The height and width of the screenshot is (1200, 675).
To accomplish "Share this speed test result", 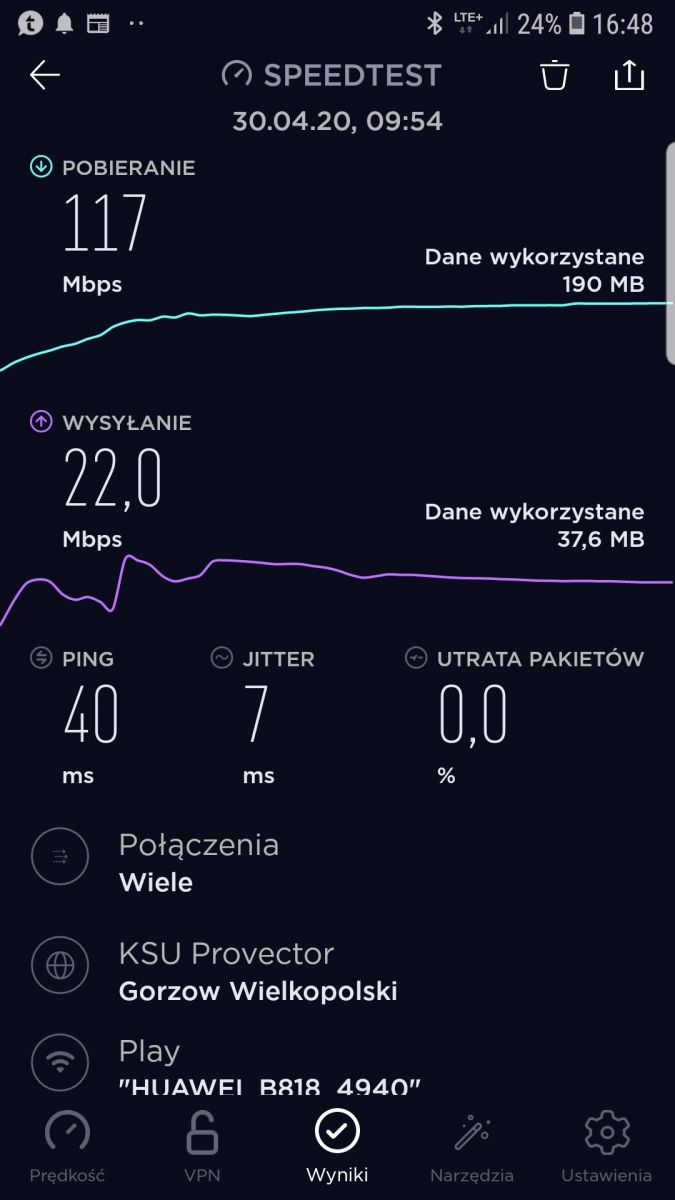I will point(629,75).
